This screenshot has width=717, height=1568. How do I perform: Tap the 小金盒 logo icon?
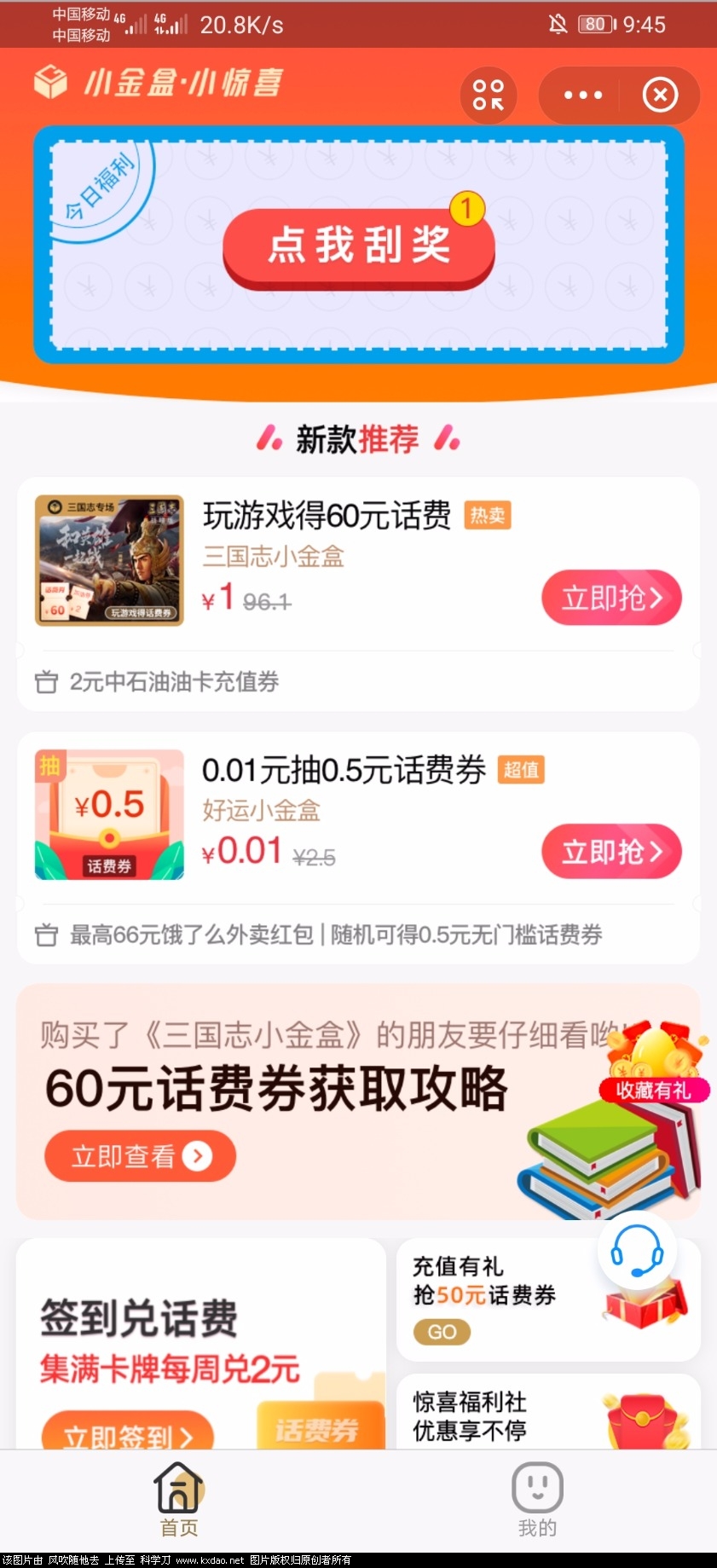pos(51,83)
